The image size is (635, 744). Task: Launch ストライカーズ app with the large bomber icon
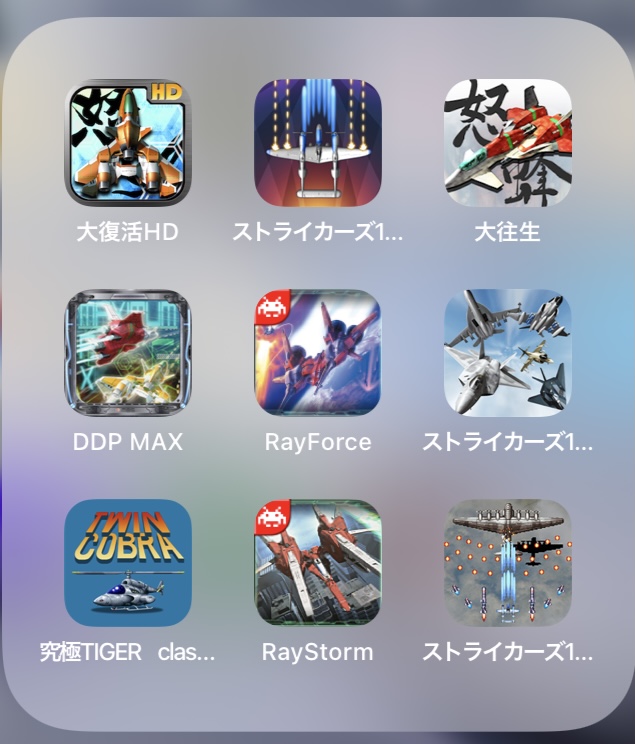tap(507, 563)
